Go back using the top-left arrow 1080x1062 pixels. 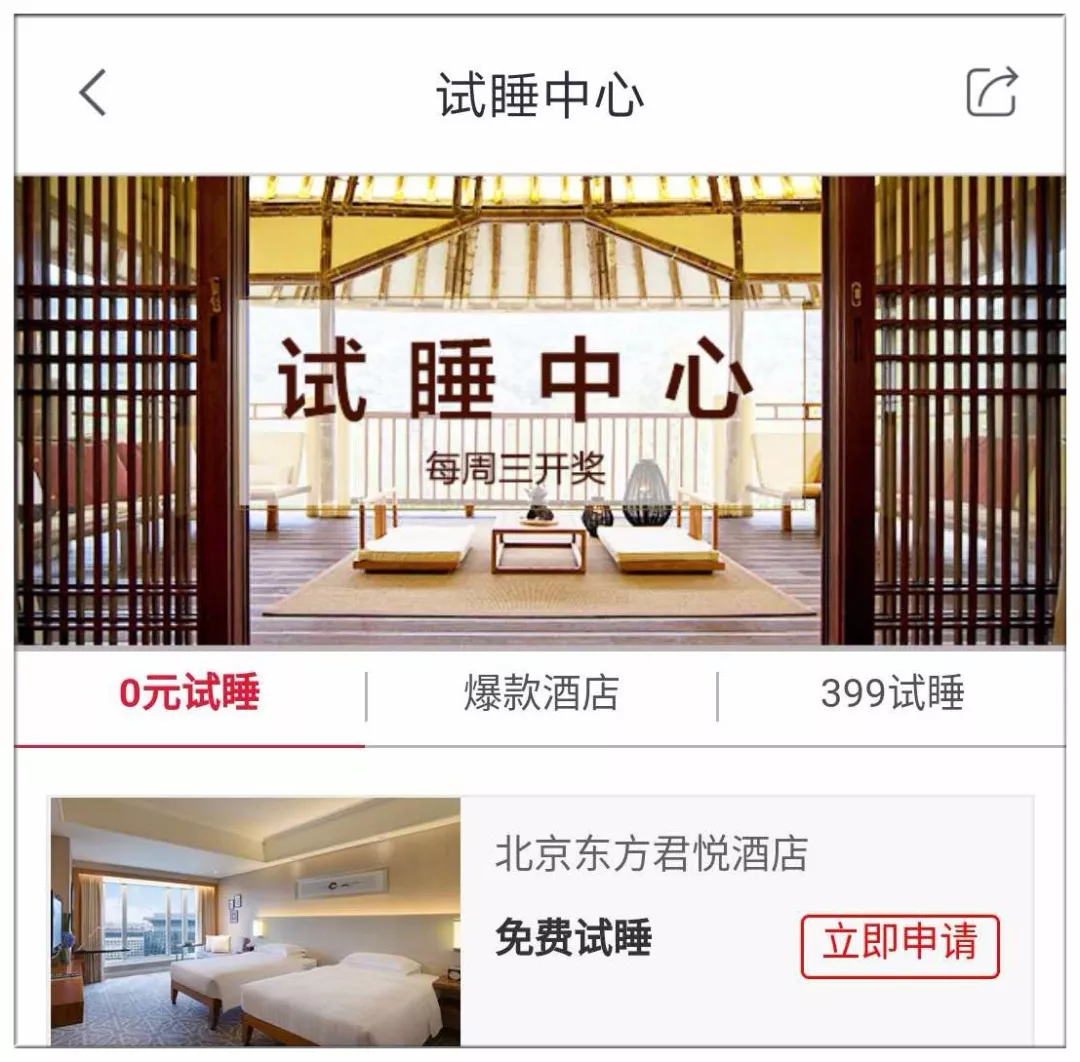pos(92,94)
